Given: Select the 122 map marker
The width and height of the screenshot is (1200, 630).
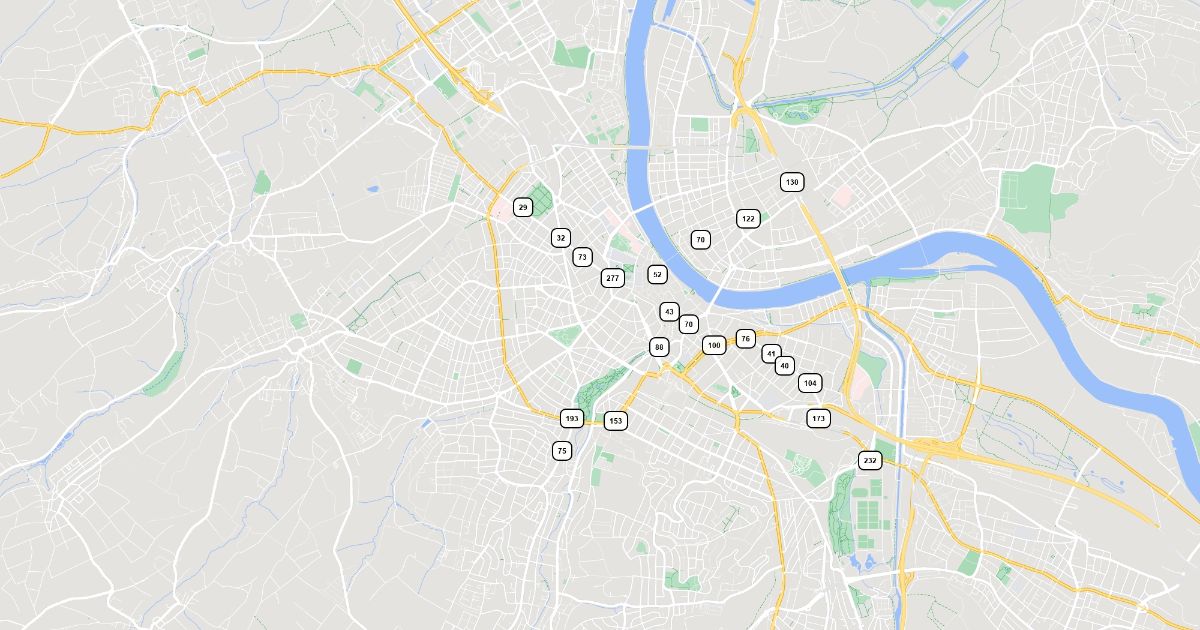Looking at the screenshot, I should point(749,218).
